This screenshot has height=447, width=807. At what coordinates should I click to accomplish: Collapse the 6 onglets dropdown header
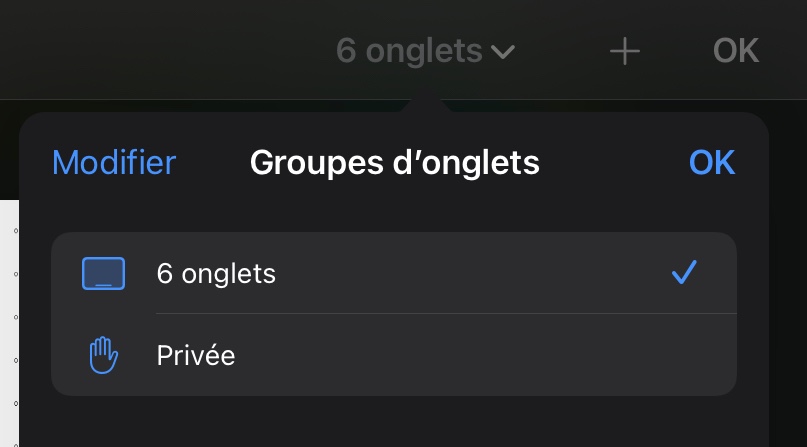425,50
